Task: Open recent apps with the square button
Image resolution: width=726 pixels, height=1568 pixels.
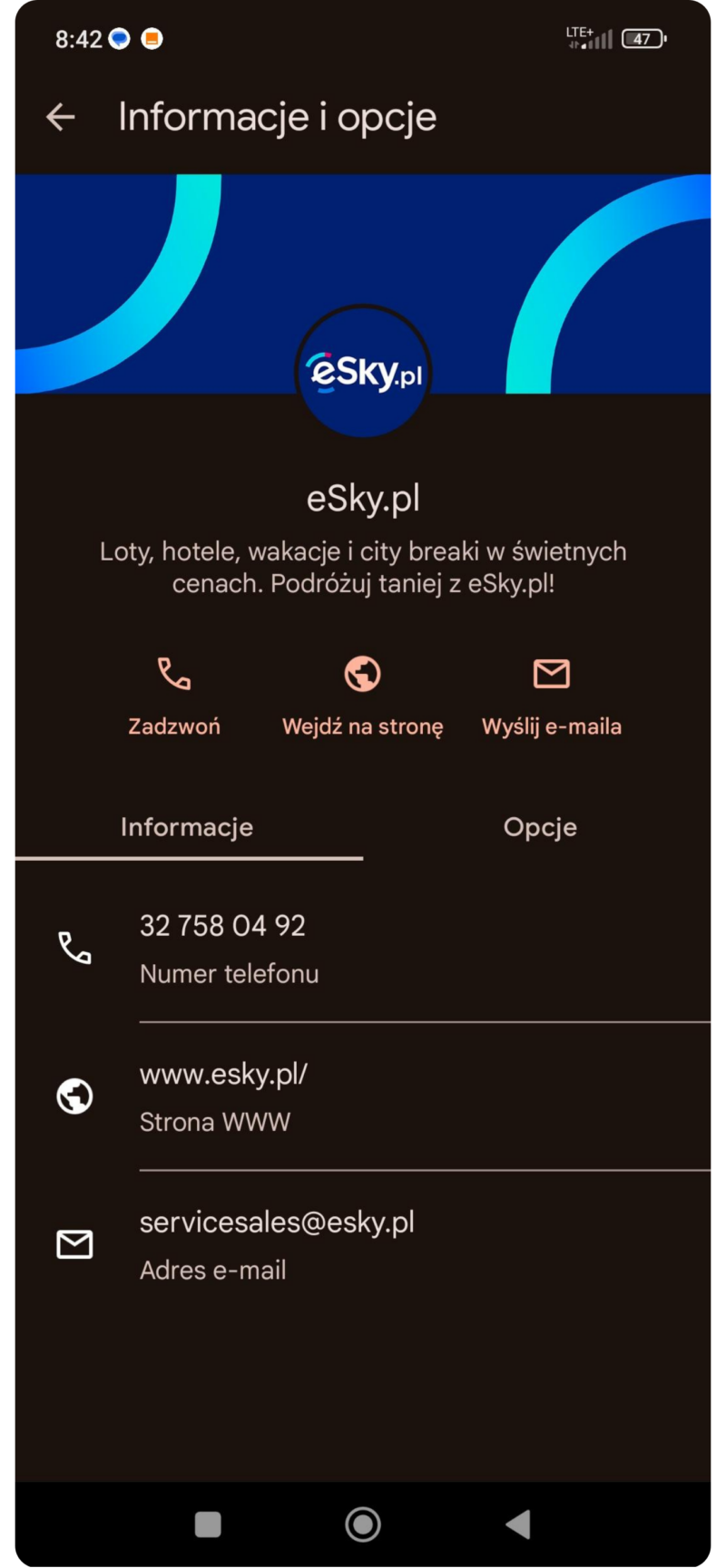Action: pos(208,1524)
